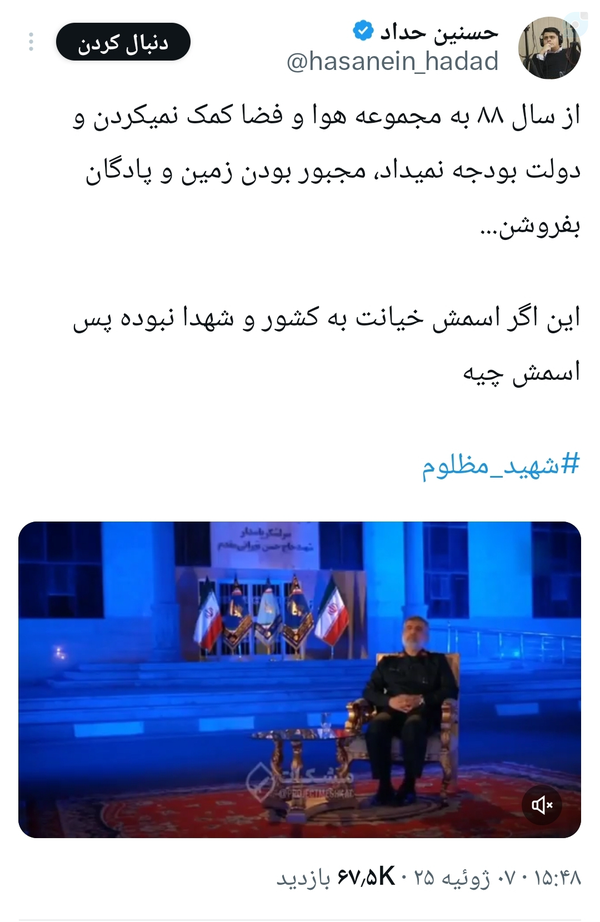Open the embedded video in the tweet
Screen dimensions: 600x922
299,679
